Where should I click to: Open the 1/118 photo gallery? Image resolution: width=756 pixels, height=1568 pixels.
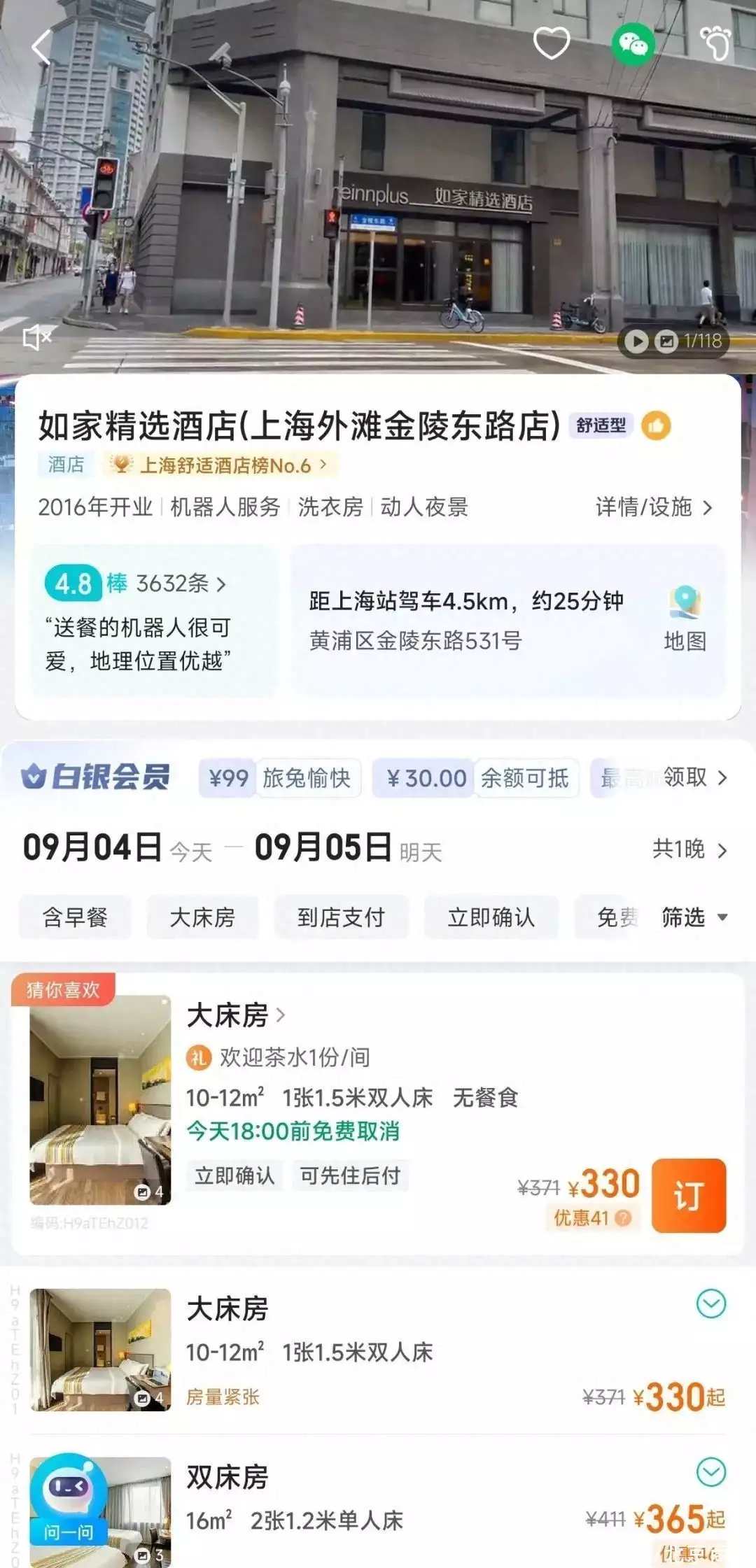click(x=673, y=341)
